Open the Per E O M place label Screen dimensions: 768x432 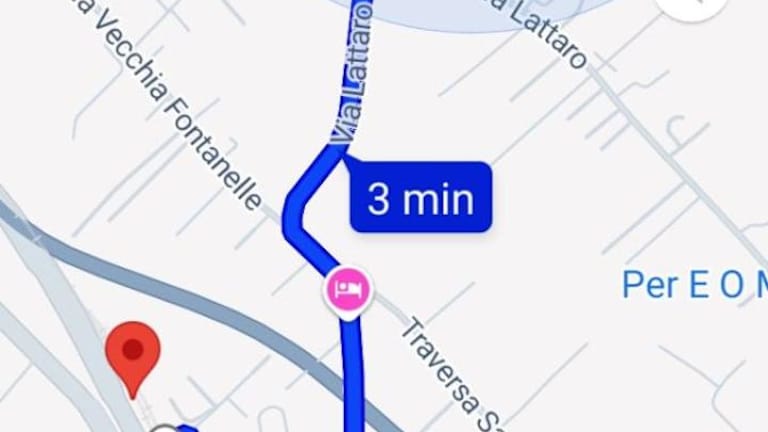(x=694, y=284)
